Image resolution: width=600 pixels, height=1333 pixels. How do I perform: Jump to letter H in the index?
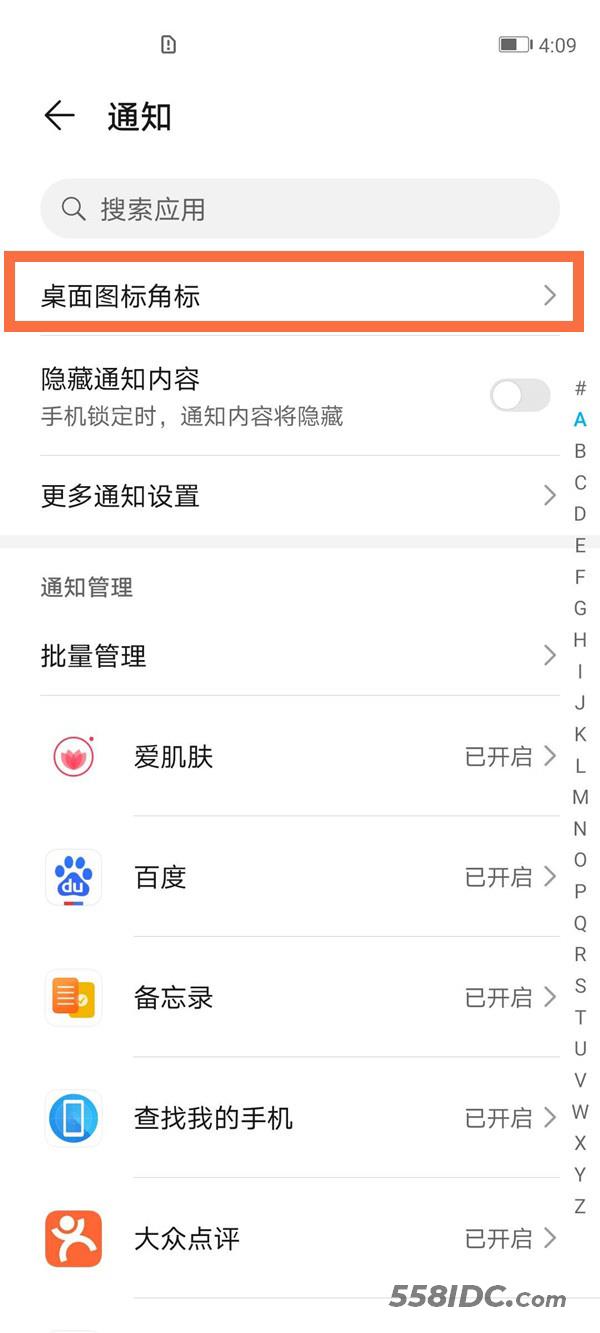coord(580,640)
